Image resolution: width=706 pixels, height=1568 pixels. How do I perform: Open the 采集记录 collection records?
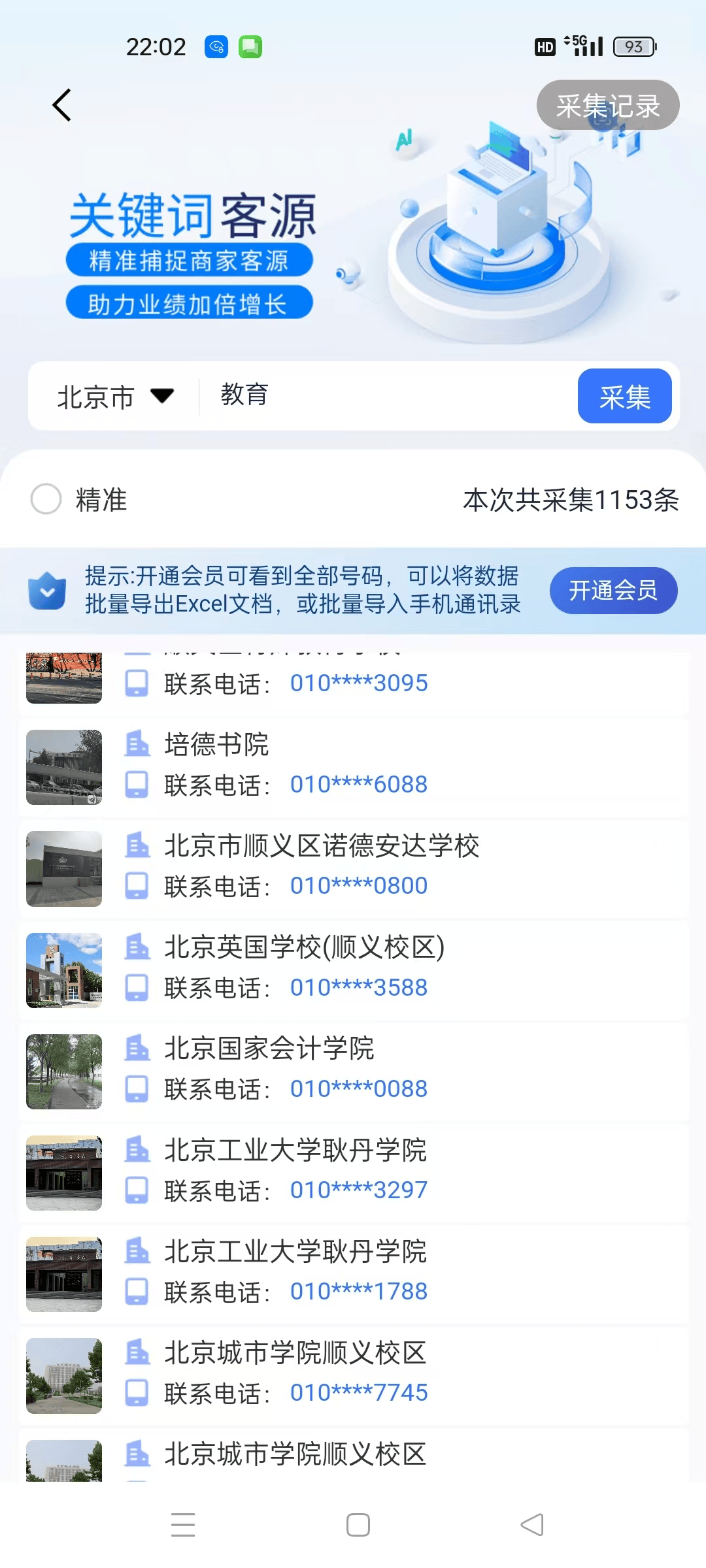pos(607,105)
